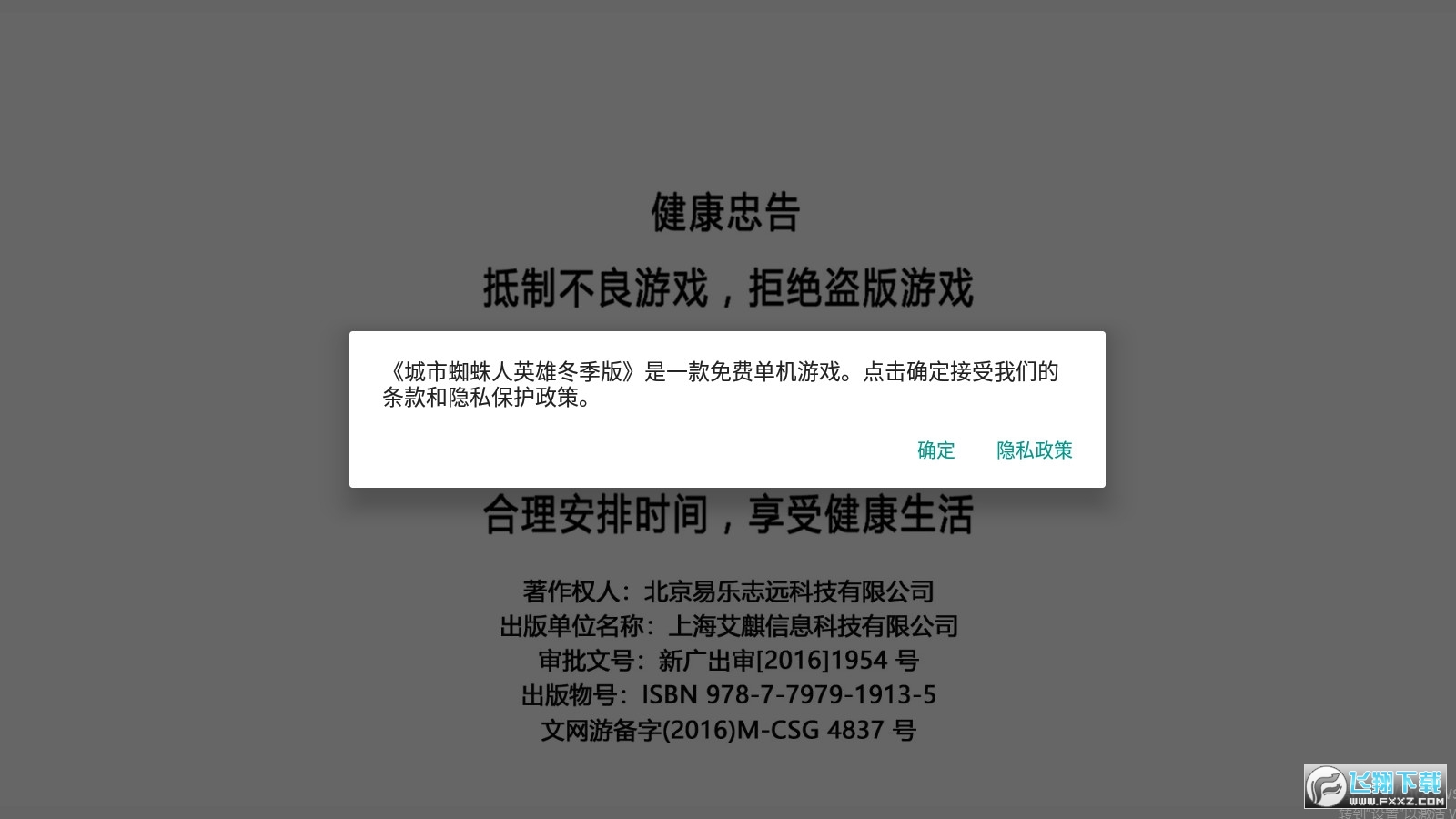Open the 隐私政策 privacy policy

click(1034, 450)
